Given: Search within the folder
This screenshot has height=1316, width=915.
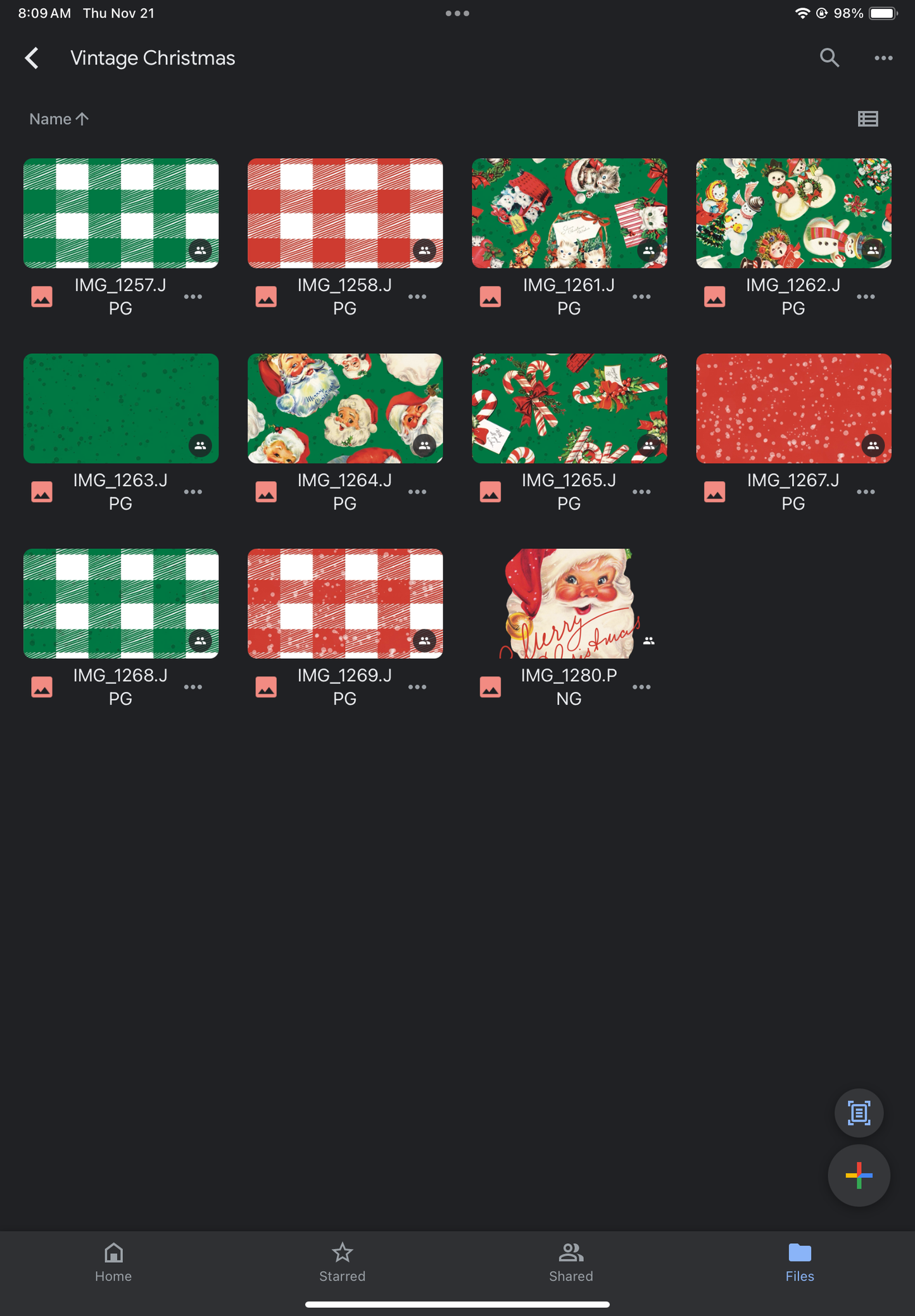Looking at the screenshot, I should coord(829,58).
